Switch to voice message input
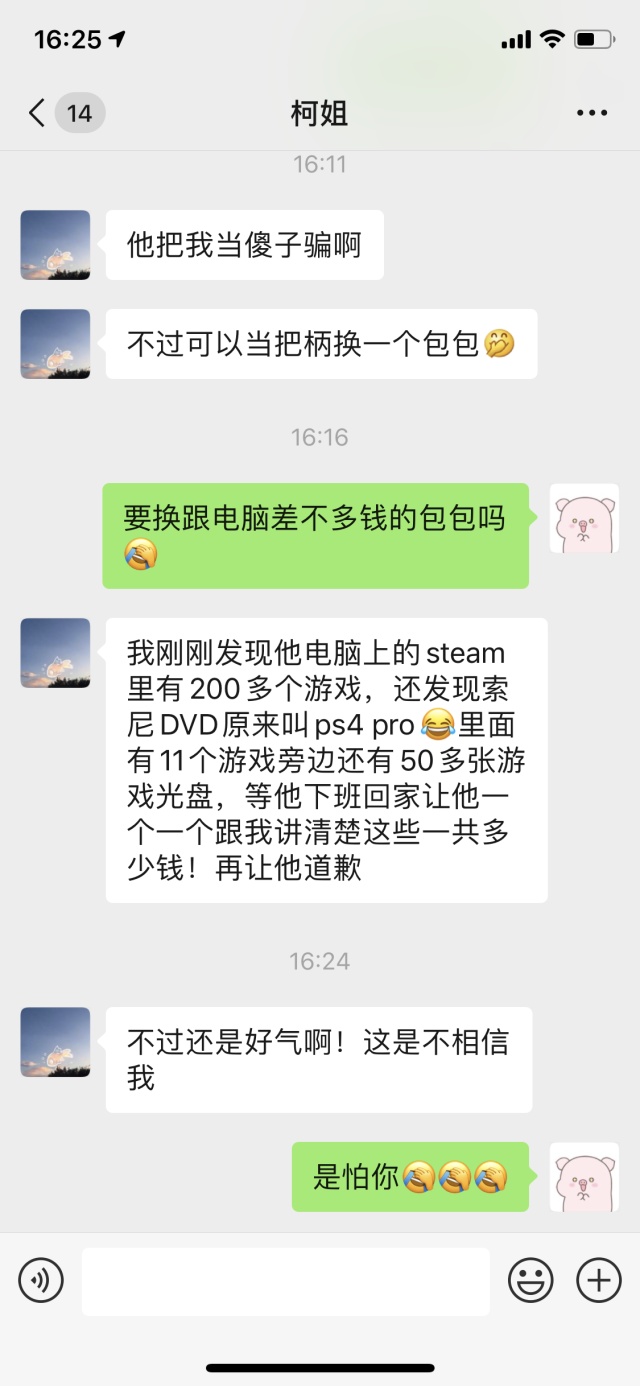Screen dimensions: 640x1386 tap(41, 1280)
